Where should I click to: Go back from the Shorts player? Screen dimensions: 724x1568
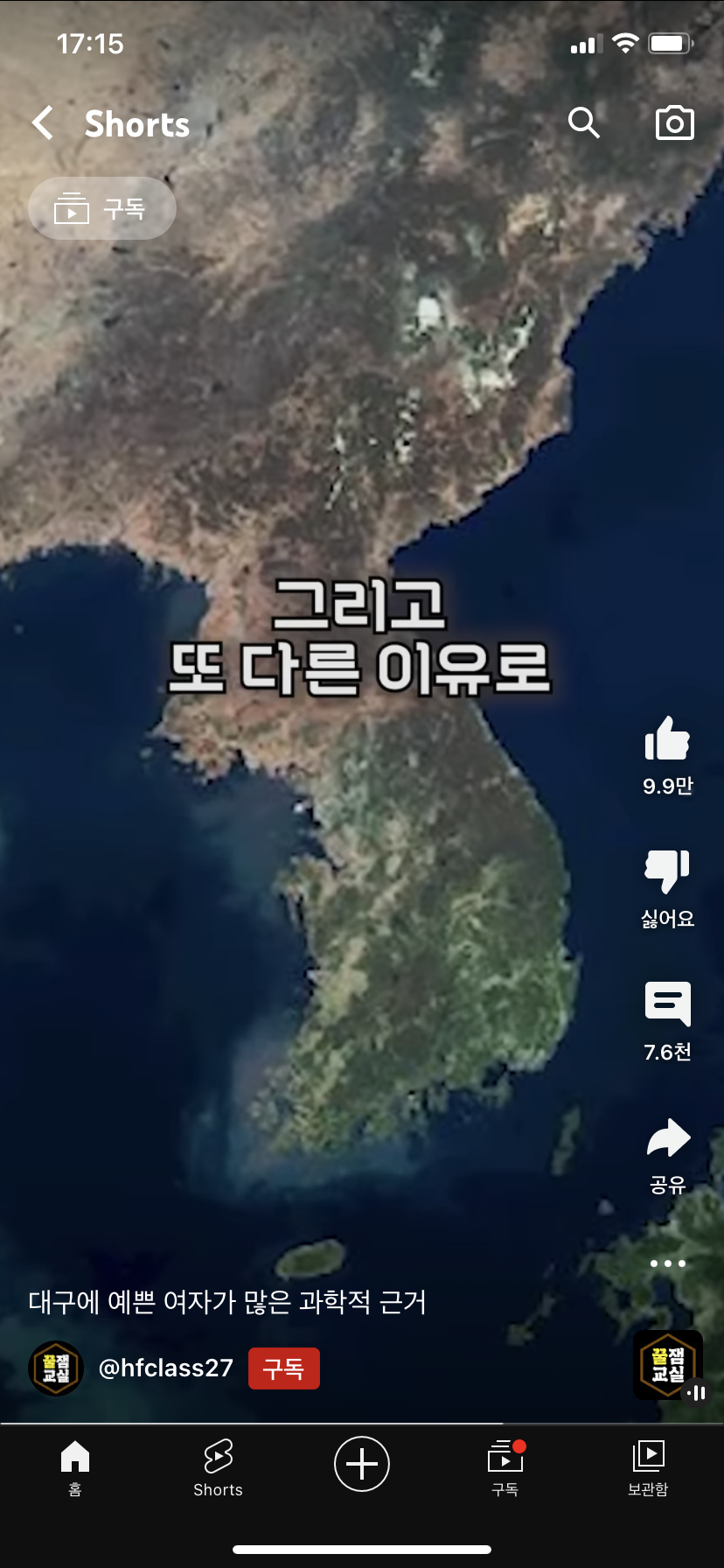(43, 123)
